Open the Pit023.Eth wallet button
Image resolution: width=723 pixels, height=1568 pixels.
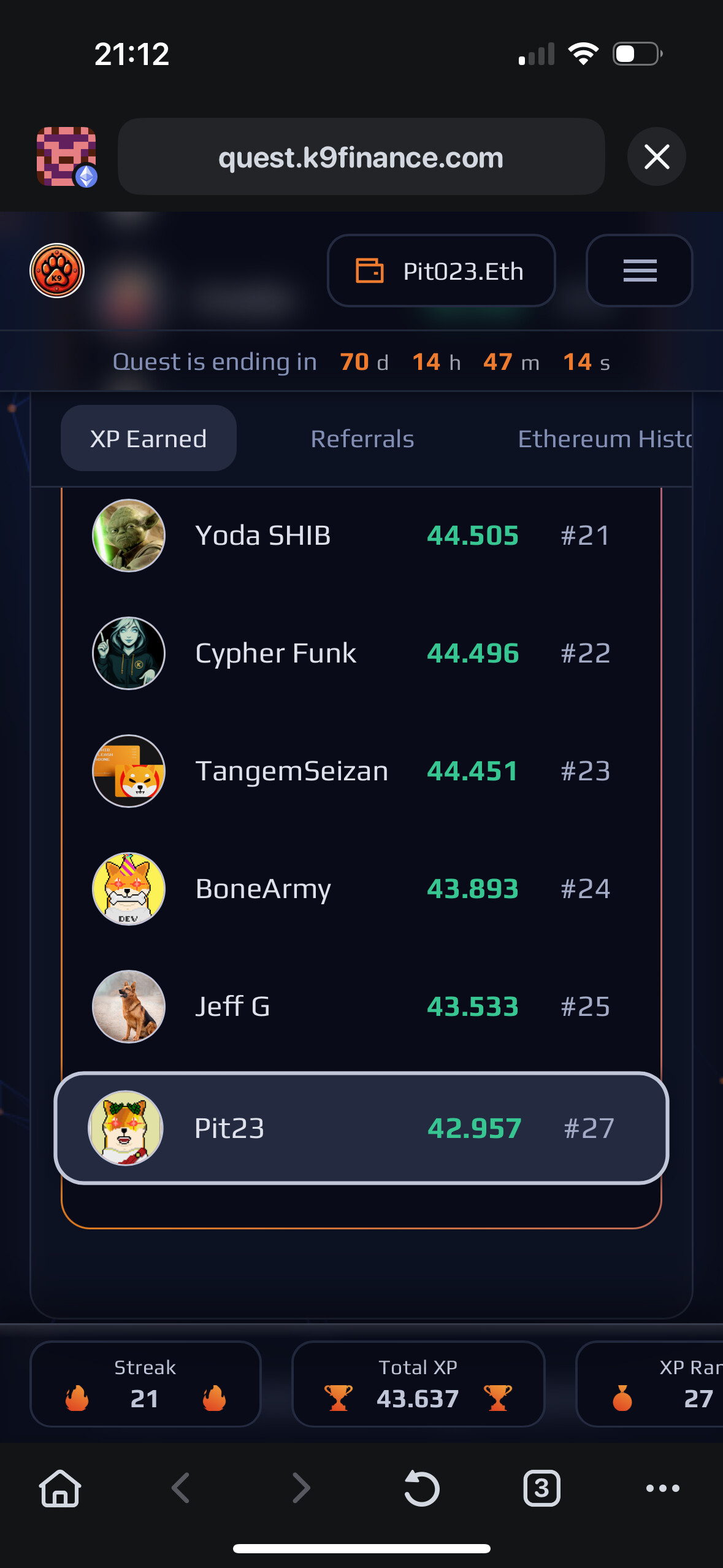point(442,271)
